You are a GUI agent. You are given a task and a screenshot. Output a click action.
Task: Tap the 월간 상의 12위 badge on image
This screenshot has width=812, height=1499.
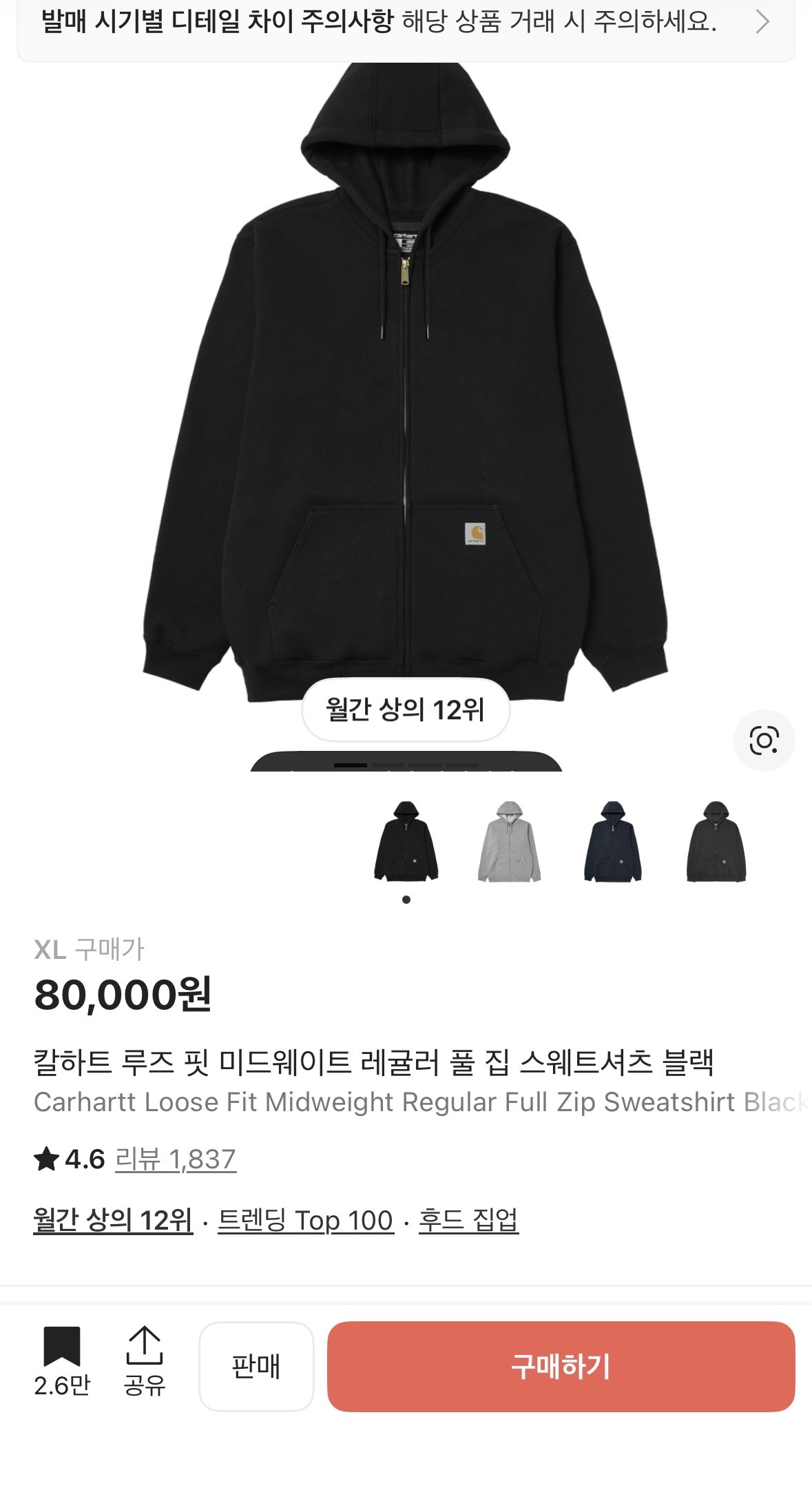tap(406, 710)
